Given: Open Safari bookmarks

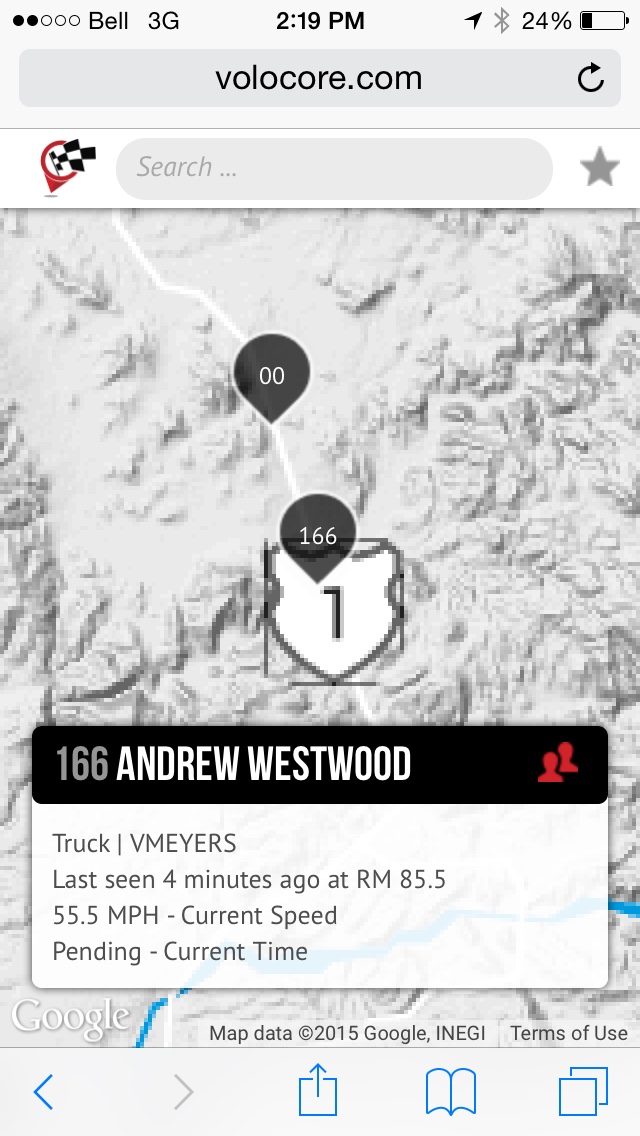Looking at the screenshot, I should click(450, 1092).
